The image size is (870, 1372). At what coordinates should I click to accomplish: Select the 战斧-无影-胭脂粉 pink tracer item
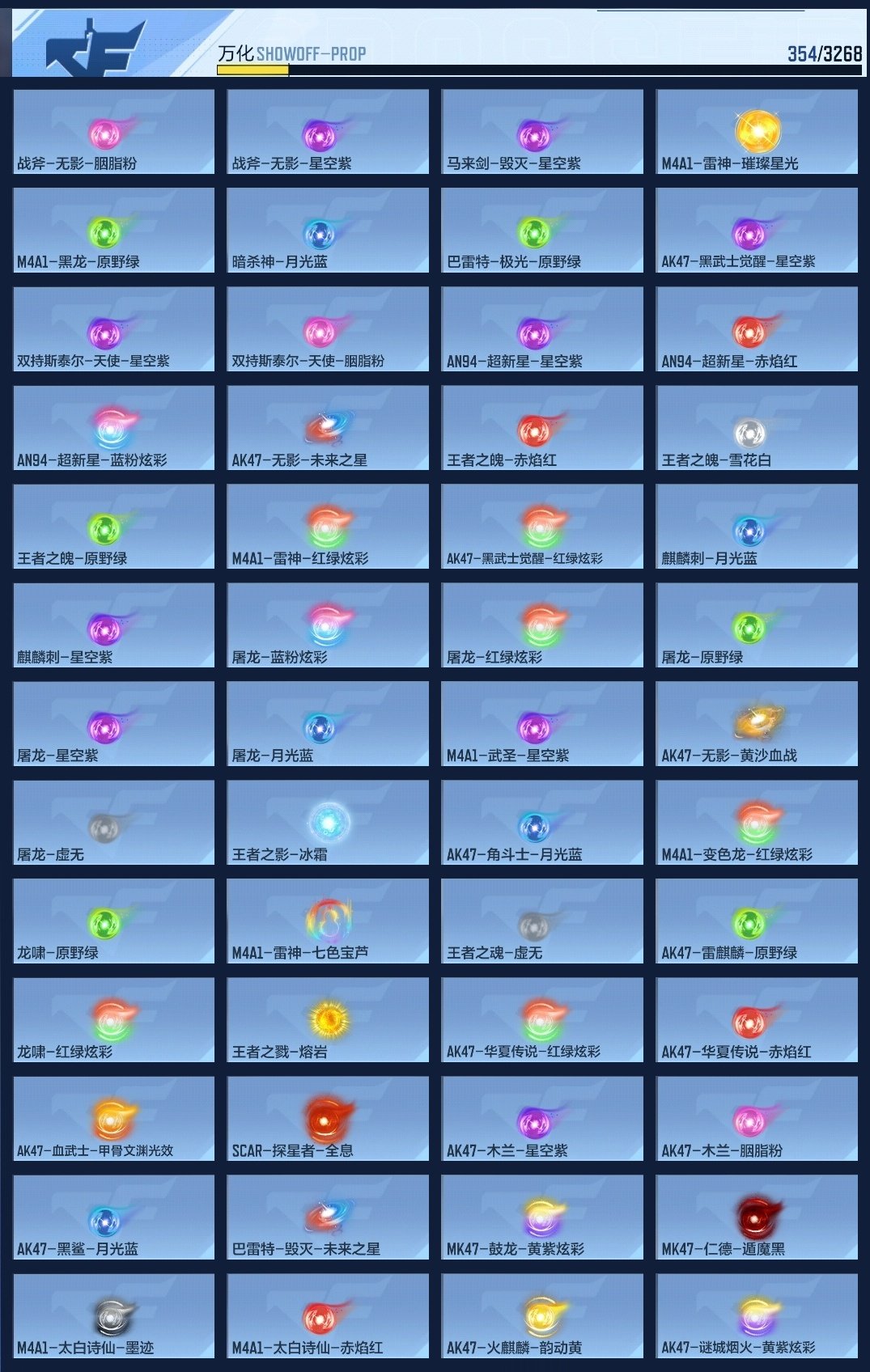point(110,129)
